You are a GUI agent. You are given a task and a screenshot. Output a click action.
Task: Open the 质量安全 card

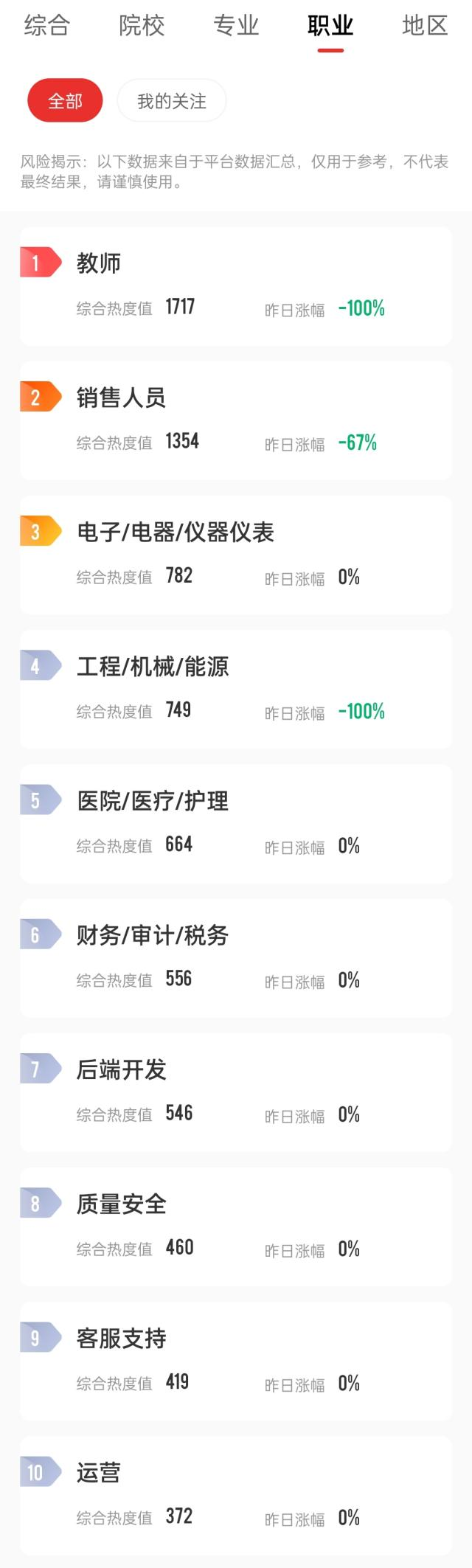pyautogui.click(x=236, y=1226)
